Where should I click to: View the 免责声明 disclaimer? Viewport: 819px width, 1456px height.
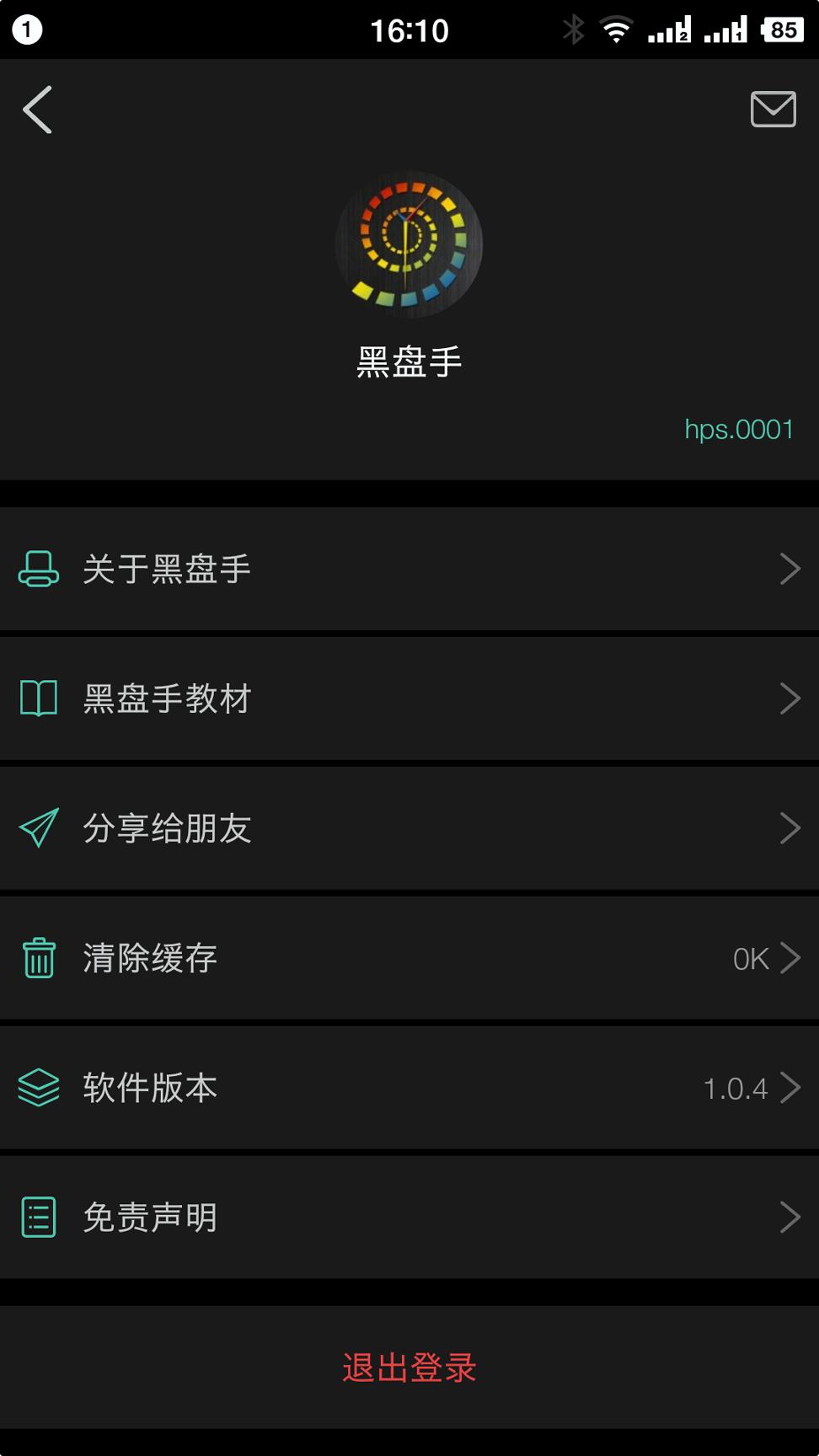tap(409, 1218)
